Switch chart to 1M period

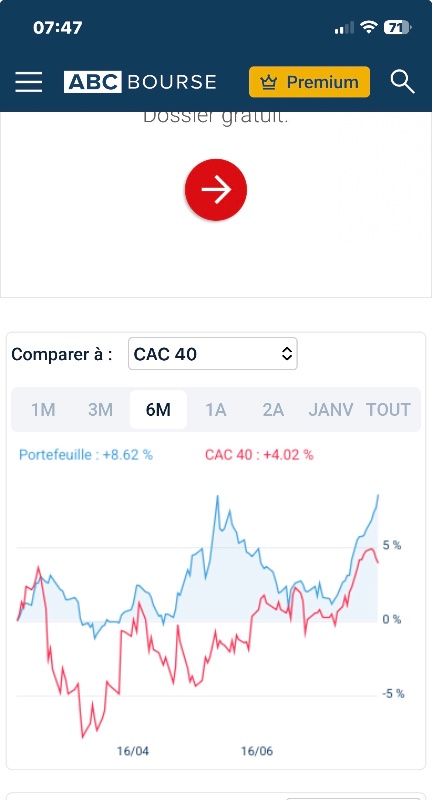43,410
